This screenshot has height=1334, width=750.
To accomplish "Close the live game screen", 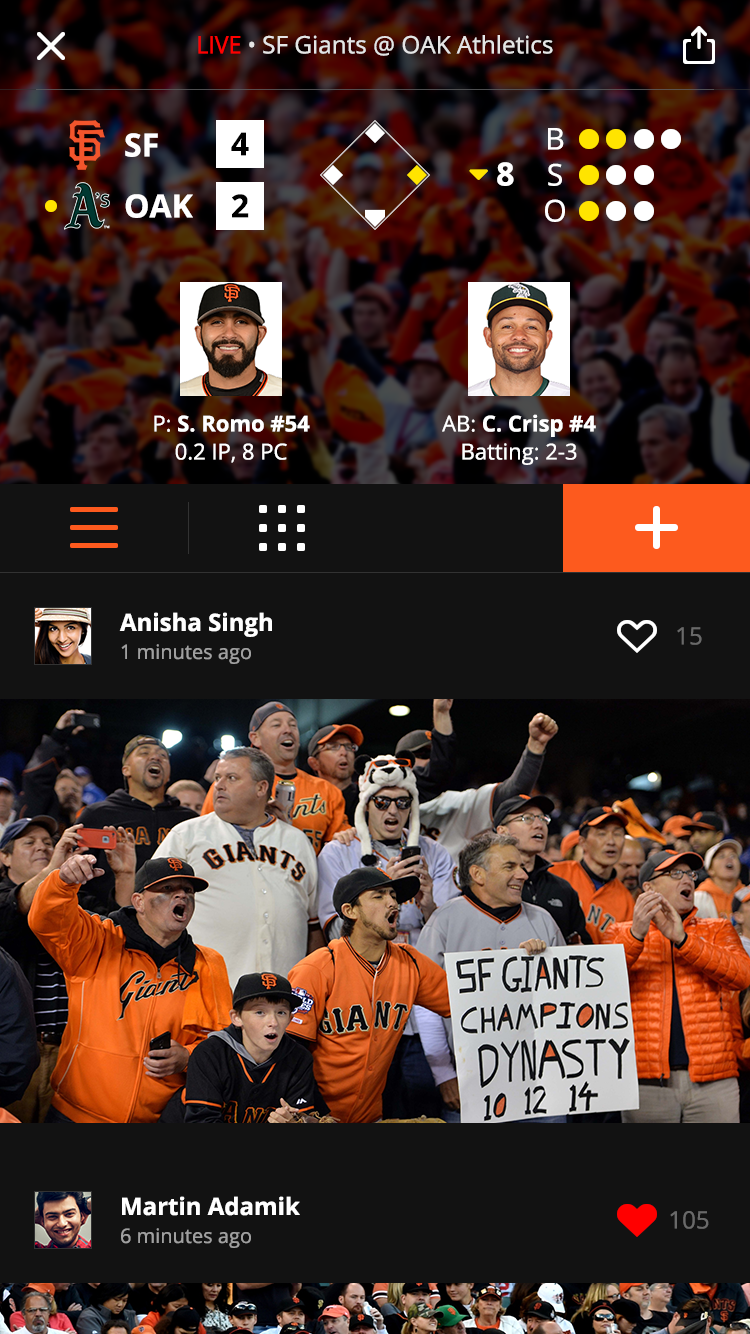I will point(51,46).
